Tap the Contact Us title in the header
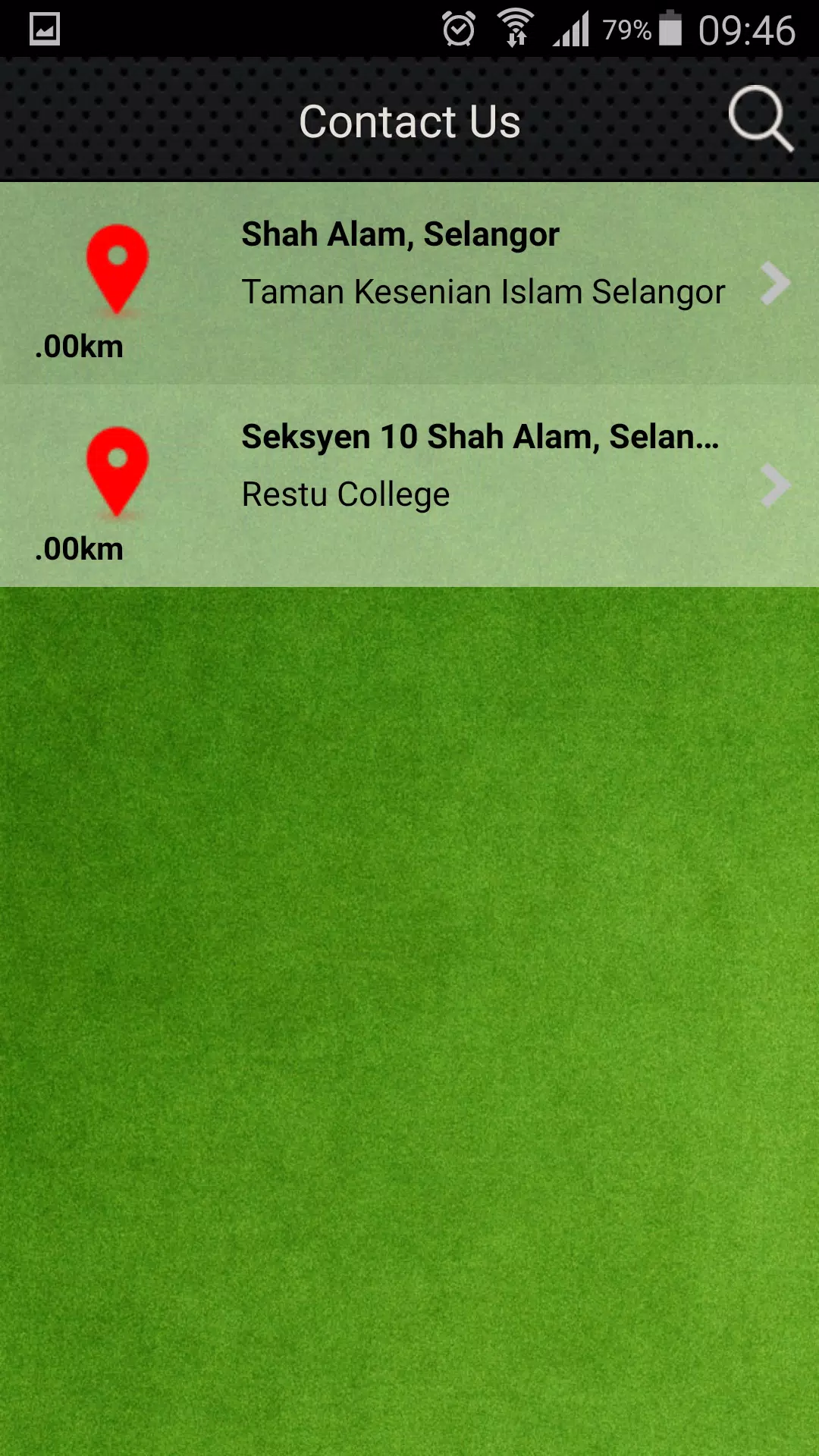The image size is (819, 1456). [409, 120]
